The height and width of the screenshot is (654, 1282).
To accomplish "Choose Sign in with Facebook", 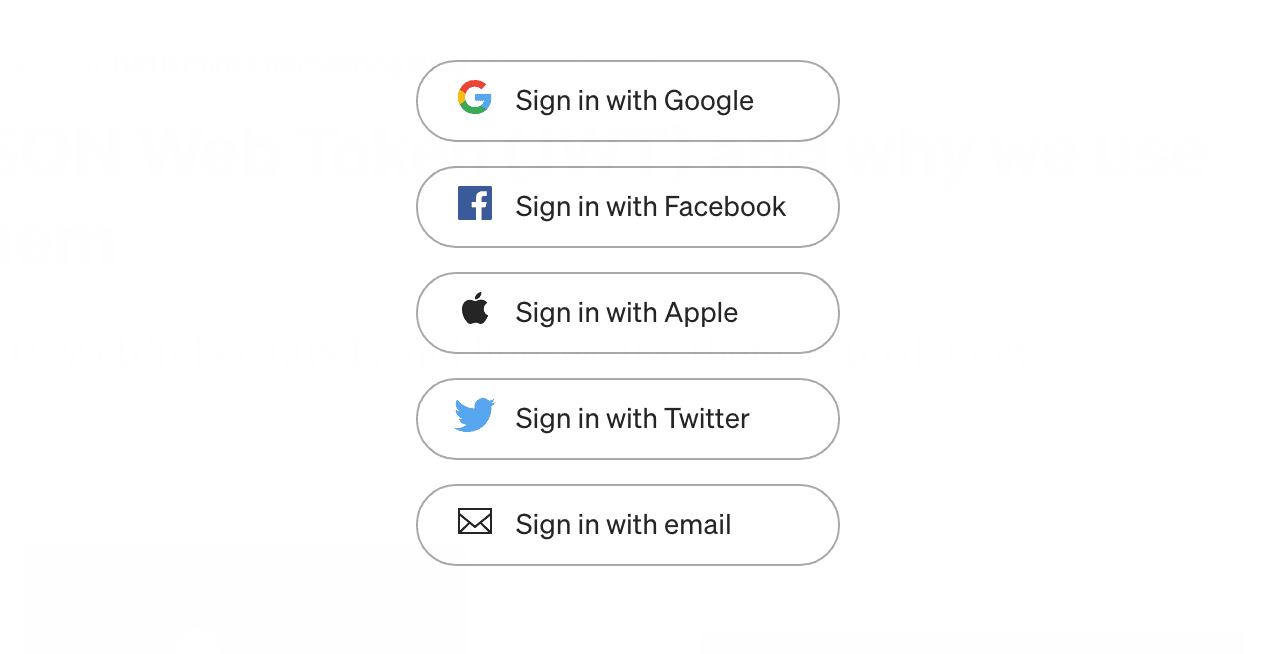I will point(627,207).
